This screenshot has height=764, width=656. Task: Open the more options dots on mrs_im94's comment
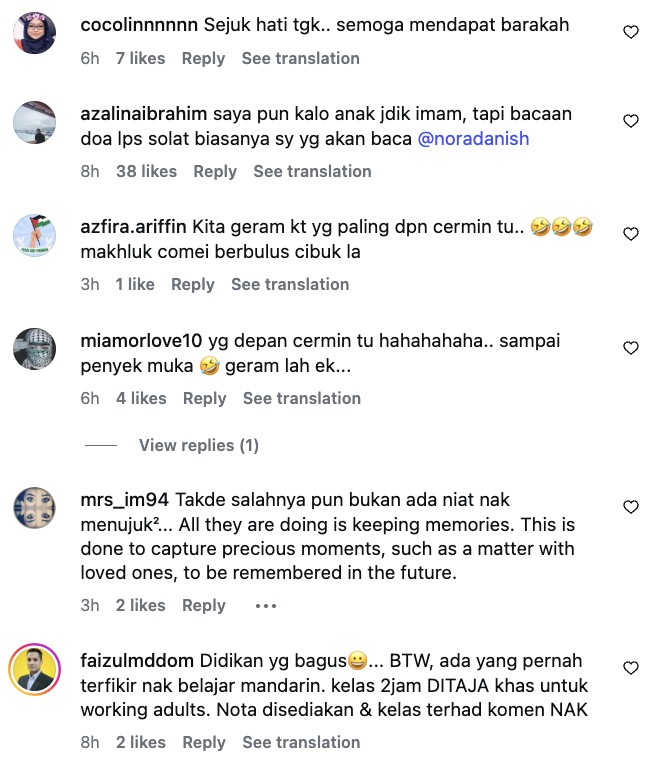[265, 605]
